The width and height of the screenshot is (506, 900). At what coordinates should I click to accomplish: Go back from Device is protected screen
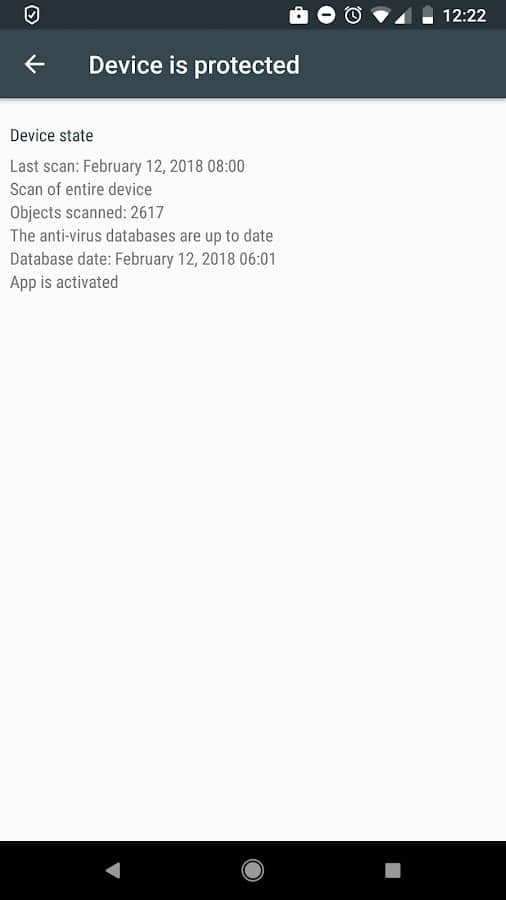34,64
